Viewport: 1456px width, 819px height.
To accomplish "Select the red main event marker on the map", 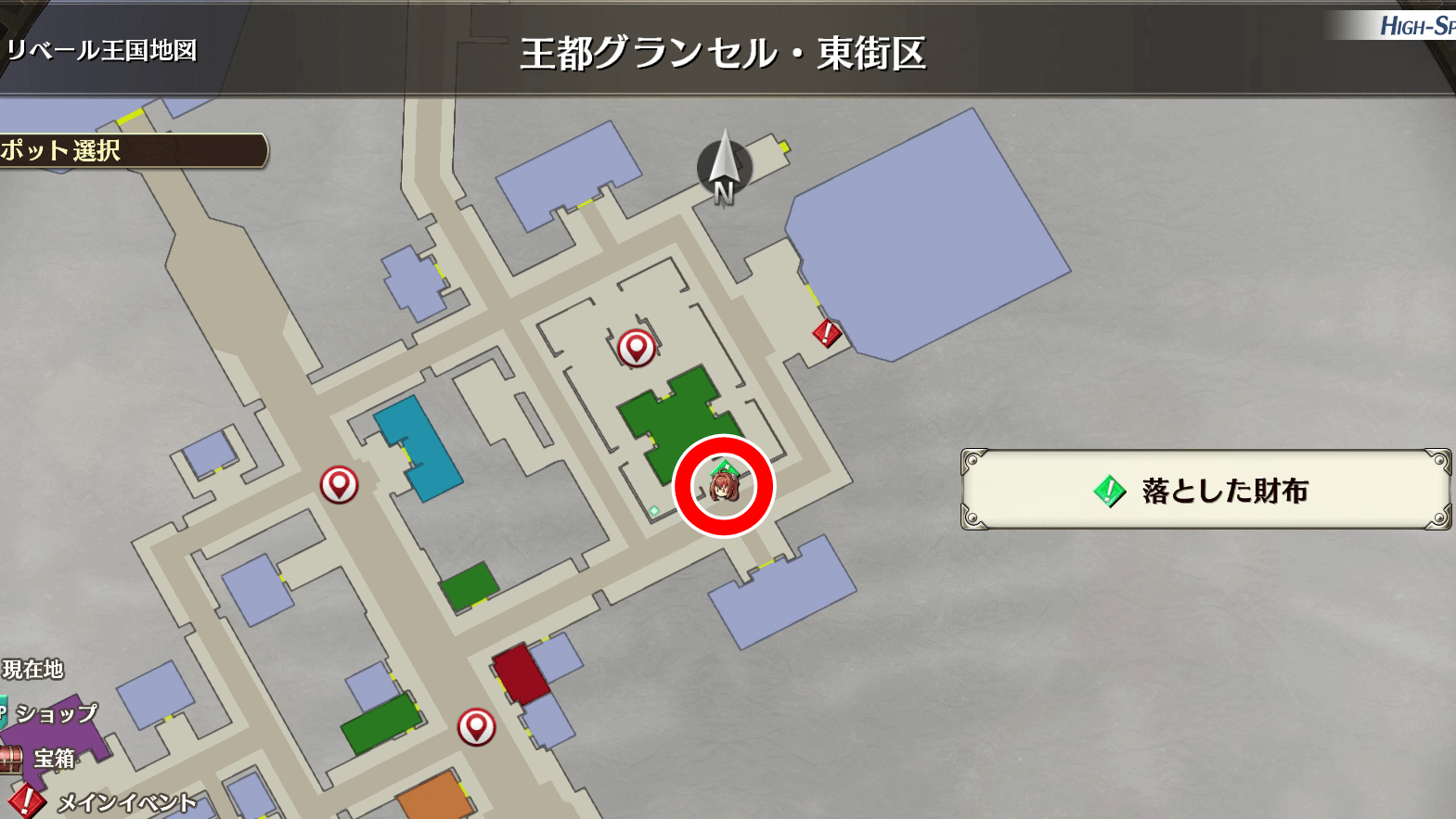I will pyautogui.click(x=826, y=332).
